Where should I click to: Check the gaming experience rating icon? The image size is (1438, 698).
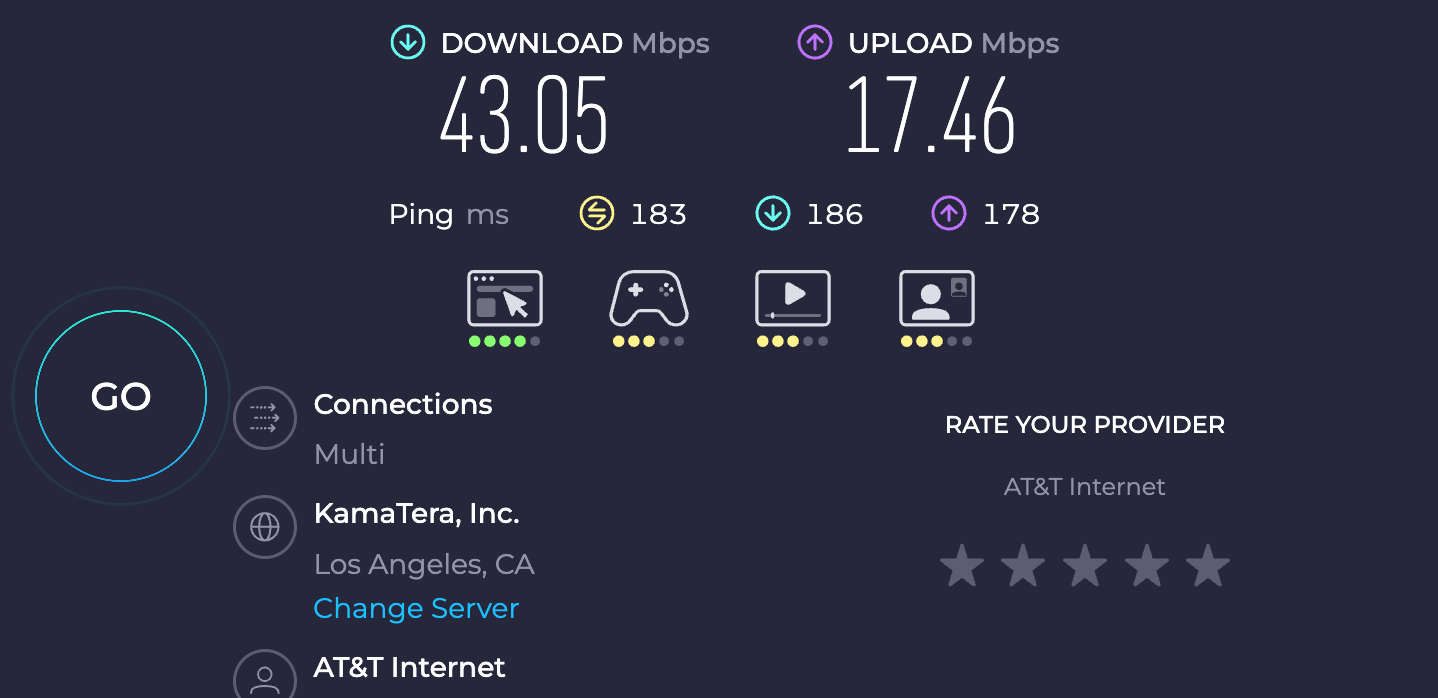[x=649, y=299]
